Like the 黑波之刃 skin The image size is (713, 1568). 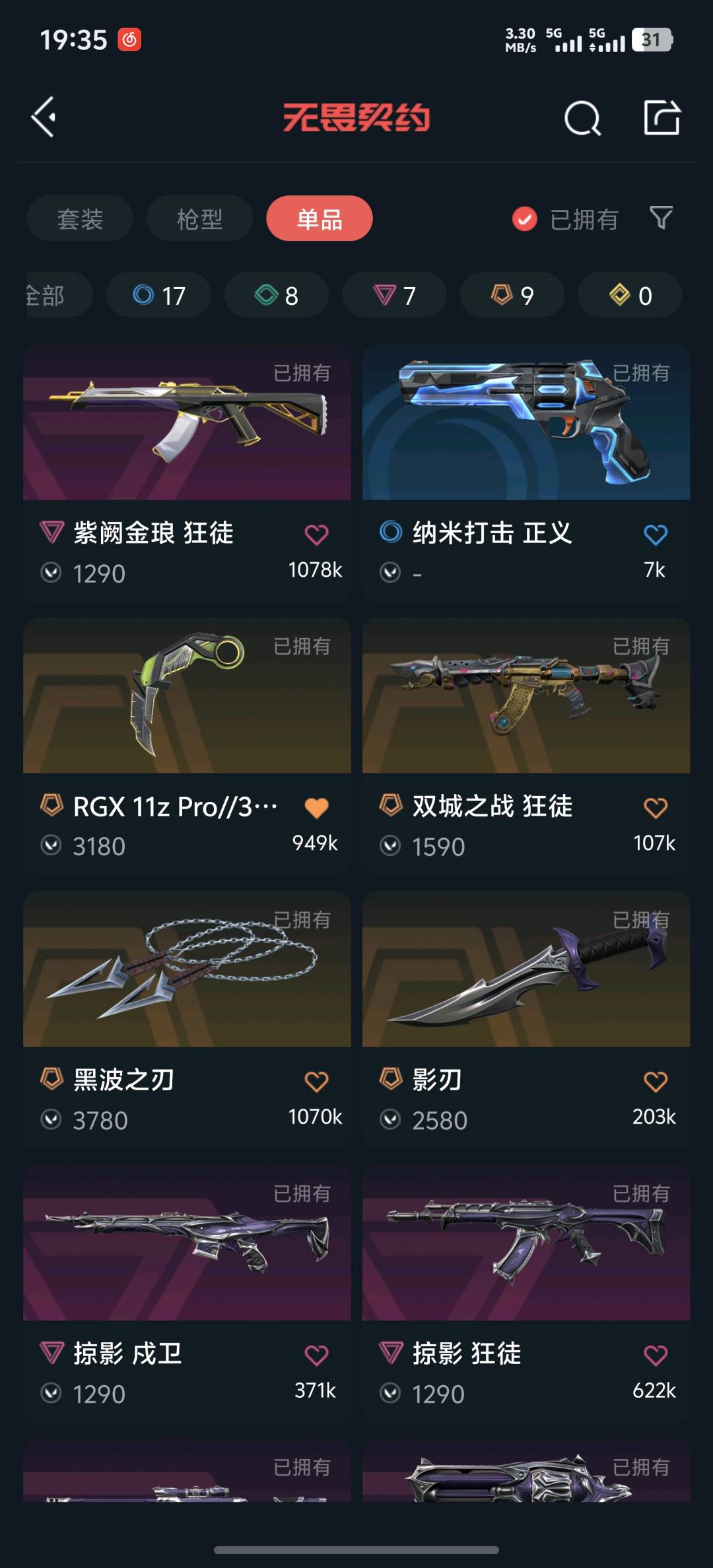click(316, 1082)
